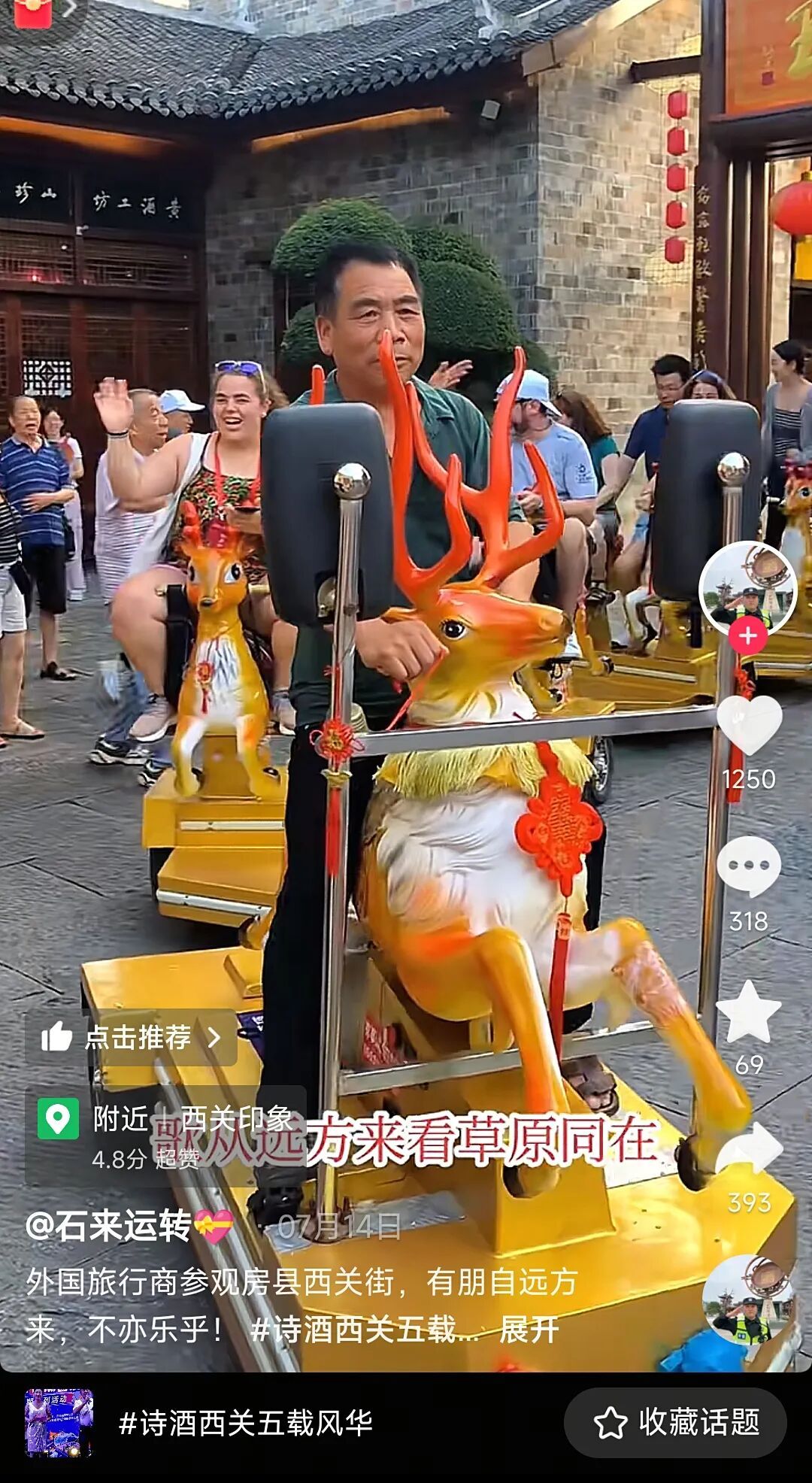This screenshot has width=812, height=1483.
Task: Tap 收藏话题 to save the topic
Action: pyautogui.click(x=675, y=1422)
